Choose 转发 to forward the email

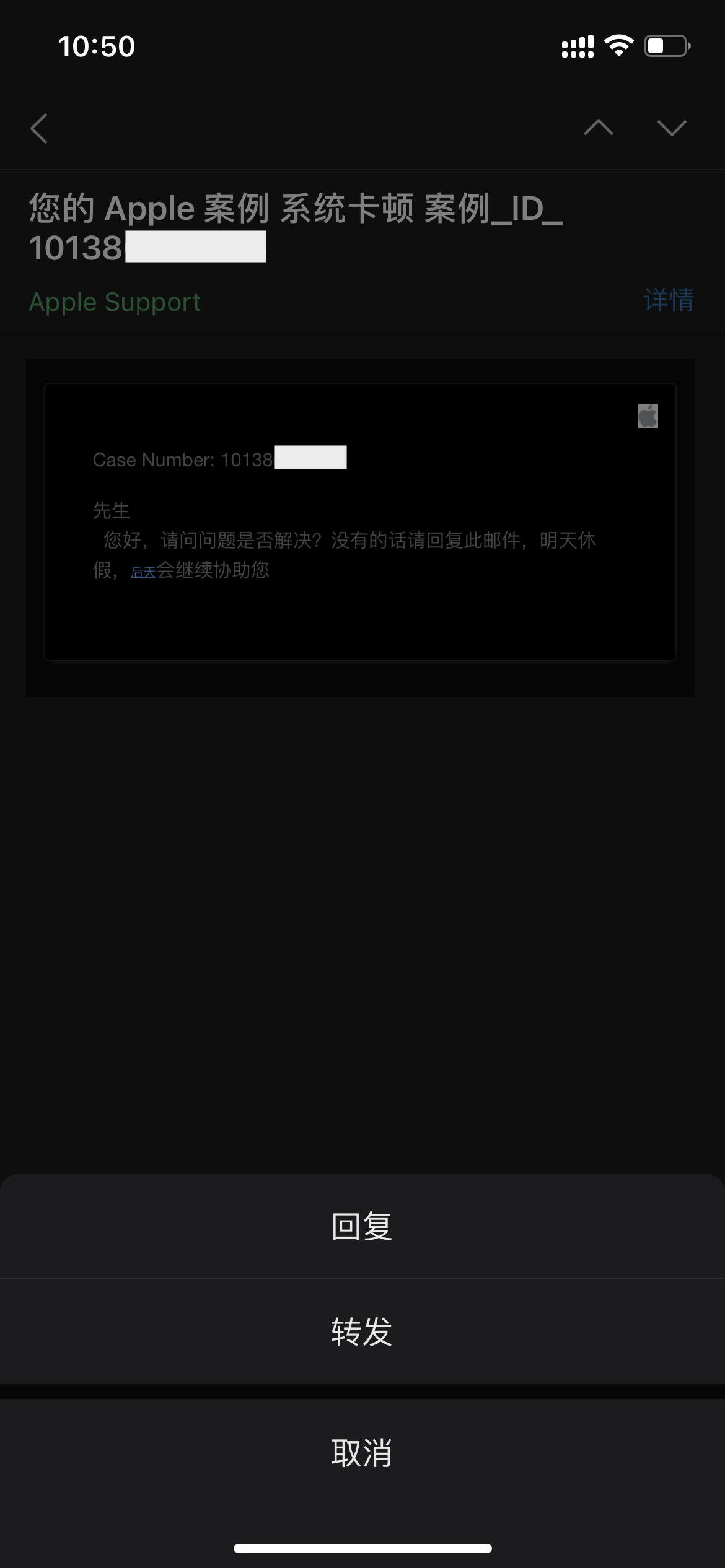362,1331
